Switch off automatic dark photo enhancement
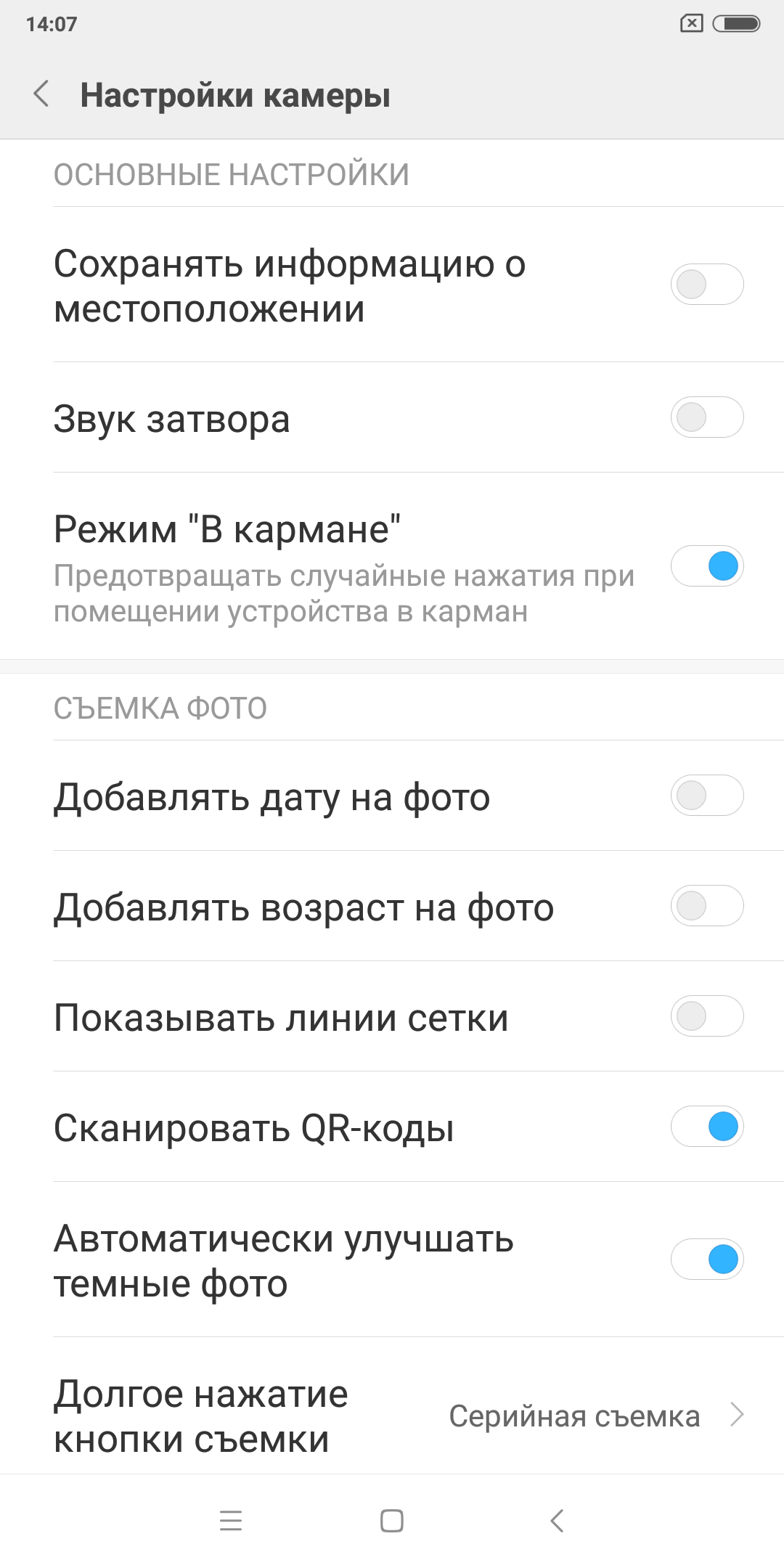This screenshot has width=784, height=1568. [707, 1259]
